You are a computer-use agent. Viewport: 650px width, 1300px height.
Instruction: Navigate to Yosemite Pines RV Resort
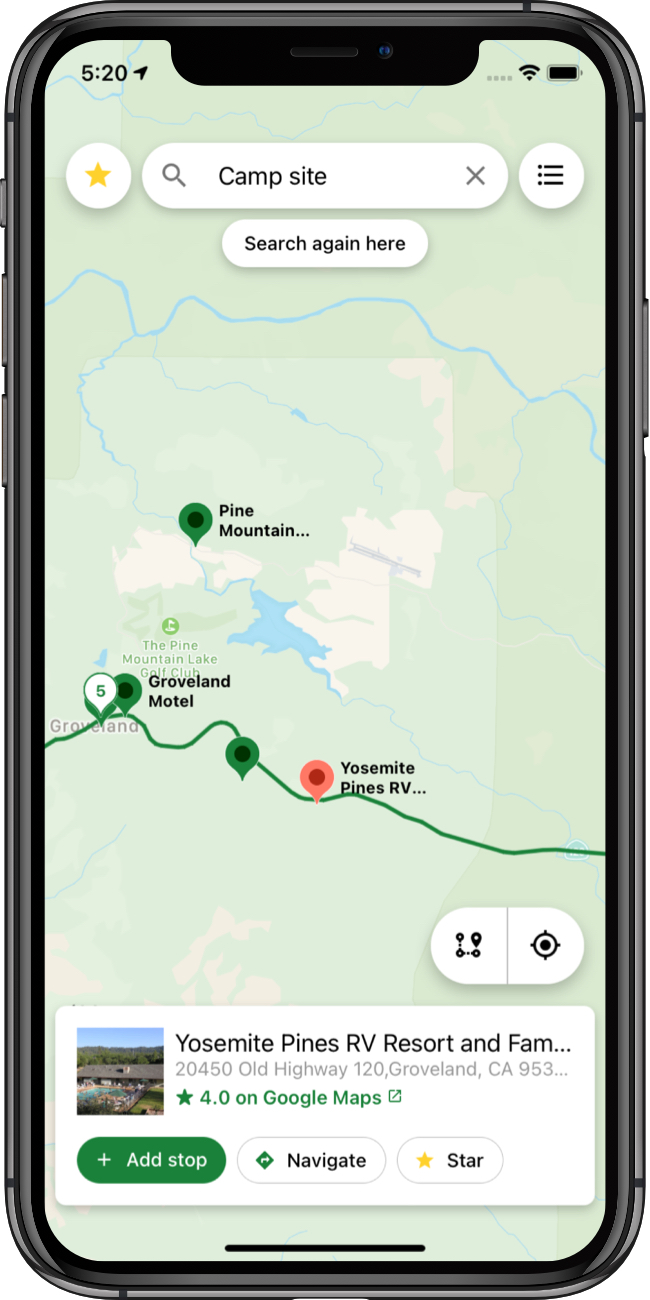click(x=311, y=1160)
